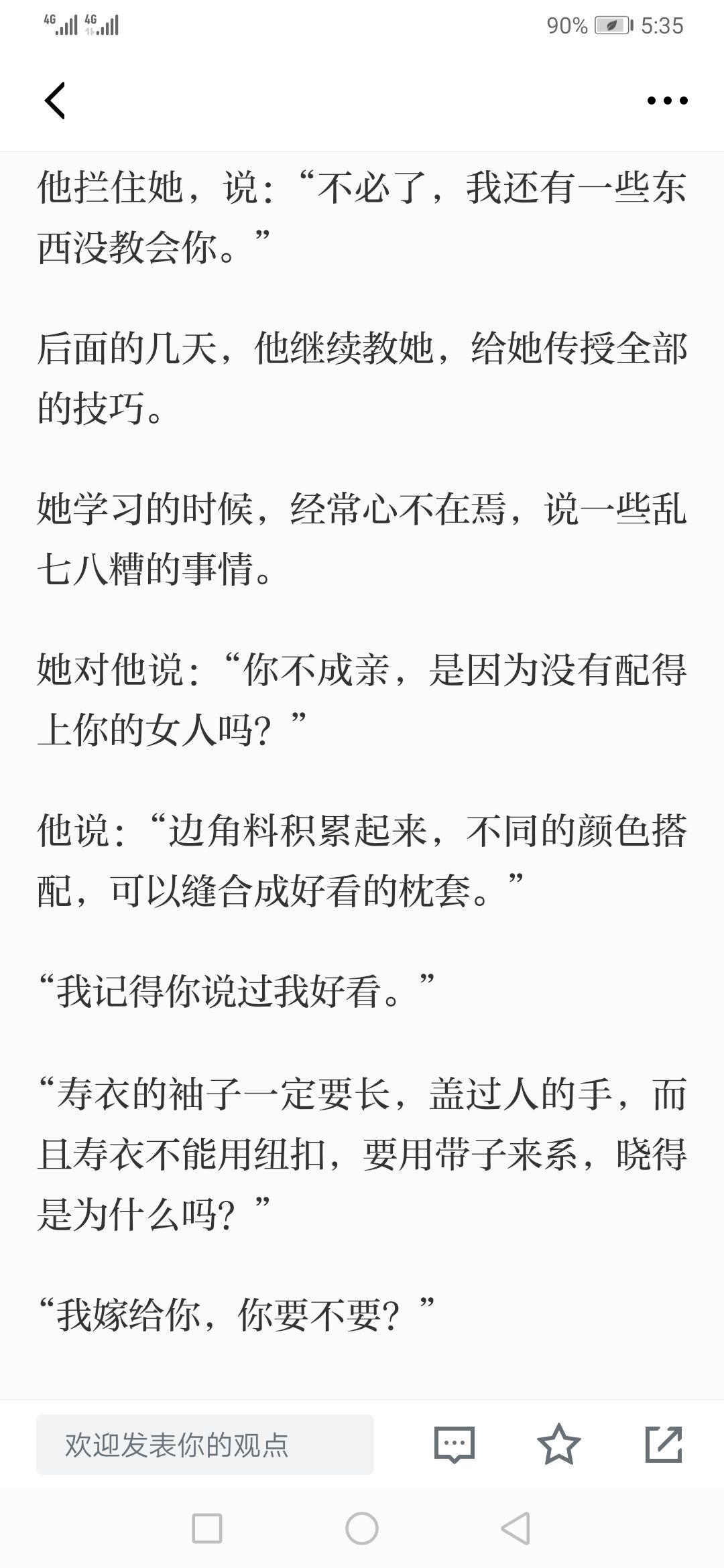Tap the system home button
Image resolution: width=724 pixels, height=1568 pixels.
[x=362, y=1528]
